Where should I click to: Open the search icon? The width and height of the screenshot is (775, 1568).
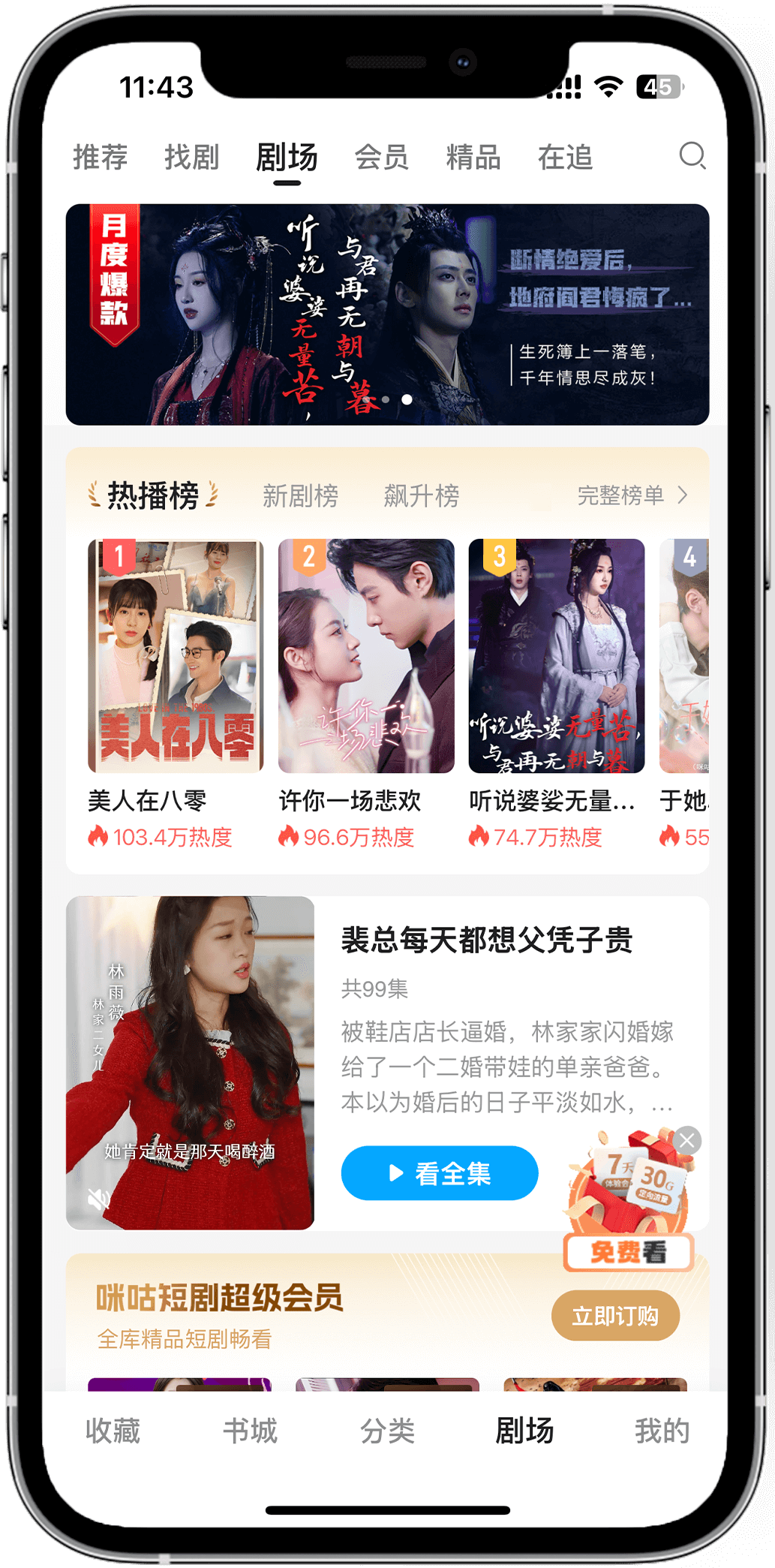tap(692, 156)
